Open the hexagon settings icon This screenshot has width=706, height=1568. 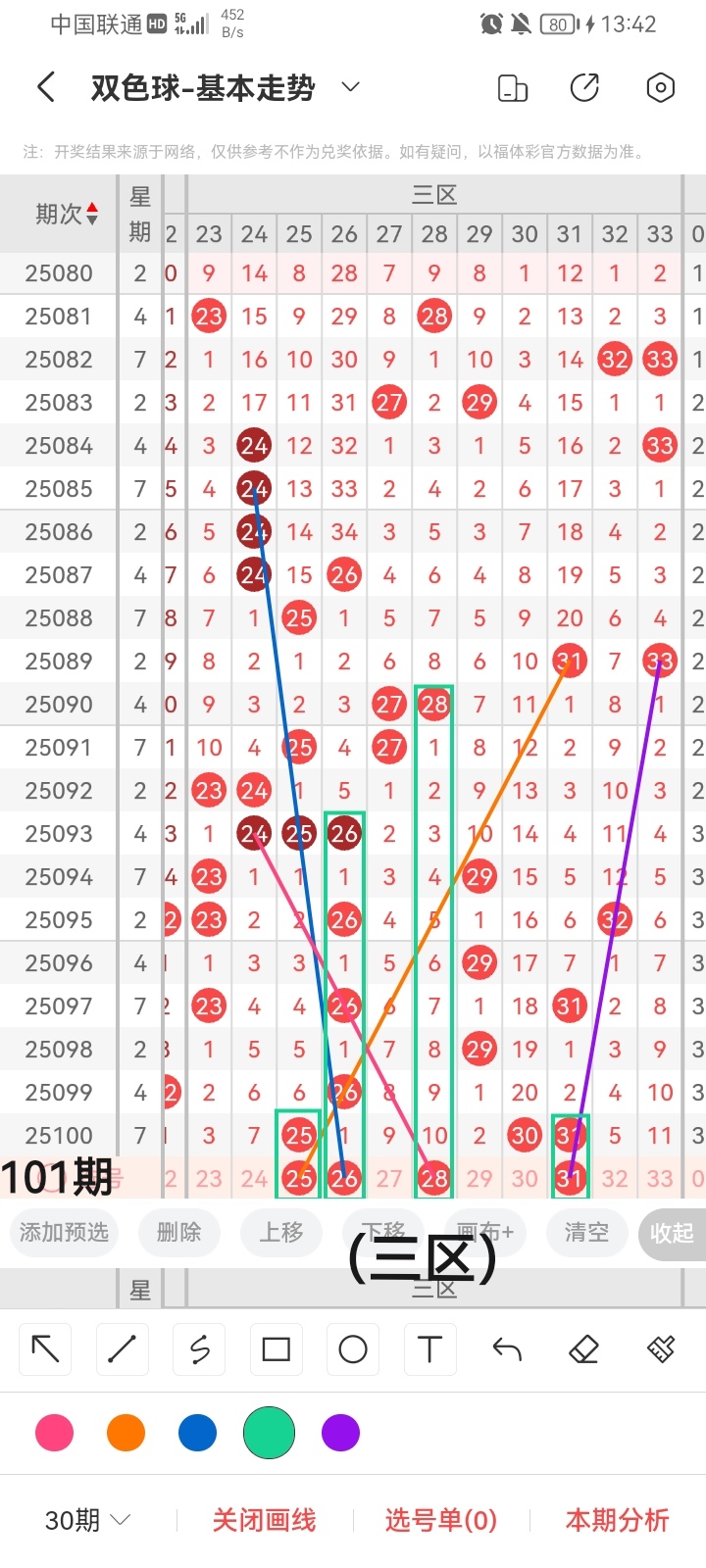pos(661,87)
